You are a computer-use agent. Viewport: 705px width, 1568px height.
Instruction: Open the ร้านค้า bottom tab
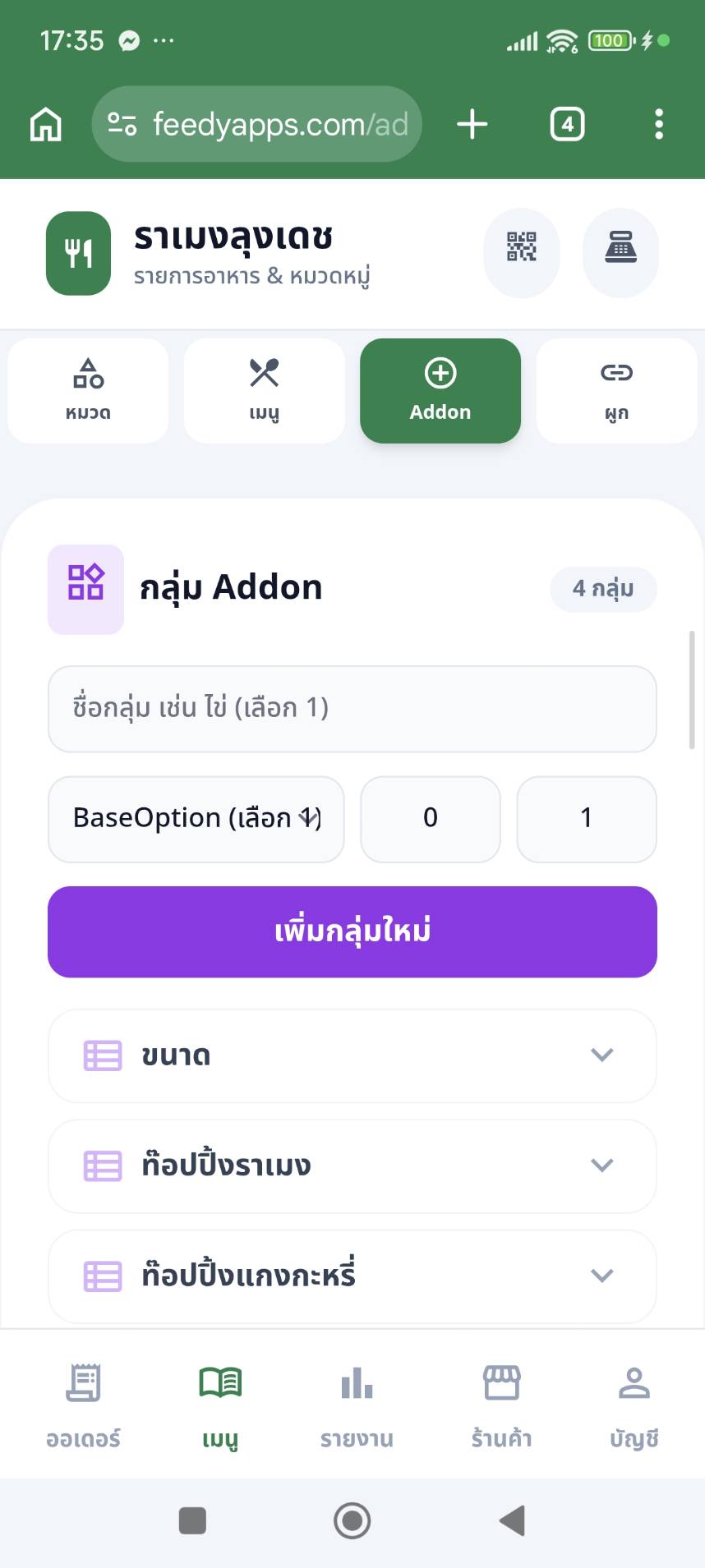(501, 1405)
